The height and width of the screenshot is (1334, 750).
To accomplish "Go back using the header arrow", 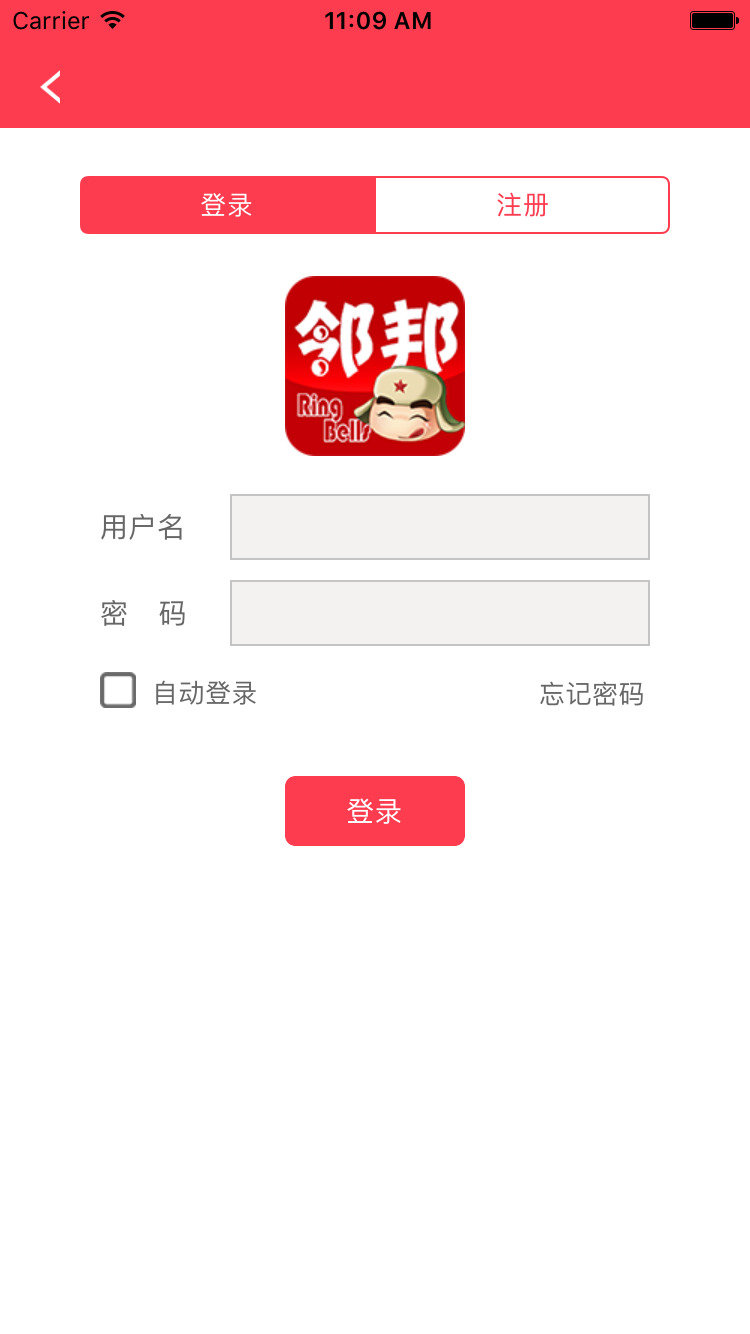I will [51, 87].
